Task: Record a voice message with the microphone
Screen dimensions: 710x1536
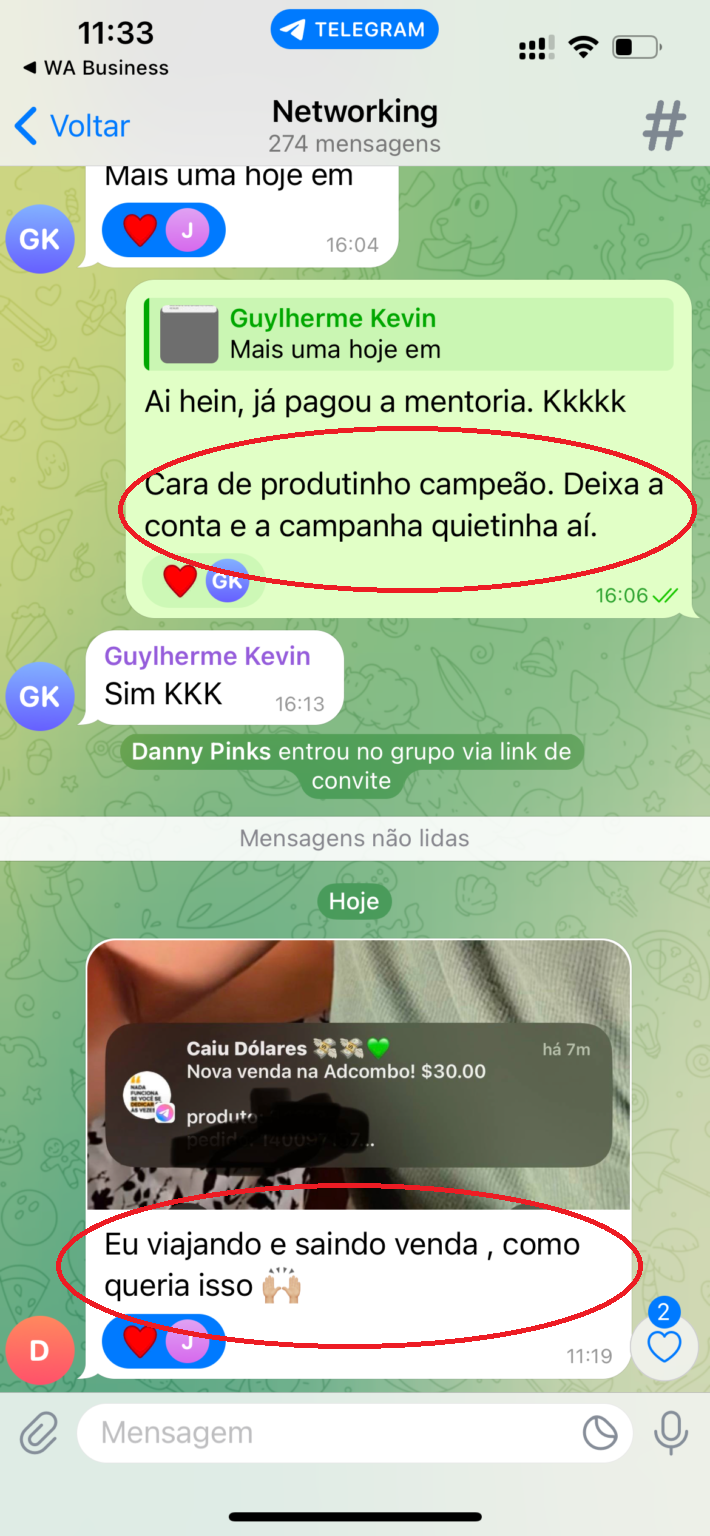Action: 670,1433
